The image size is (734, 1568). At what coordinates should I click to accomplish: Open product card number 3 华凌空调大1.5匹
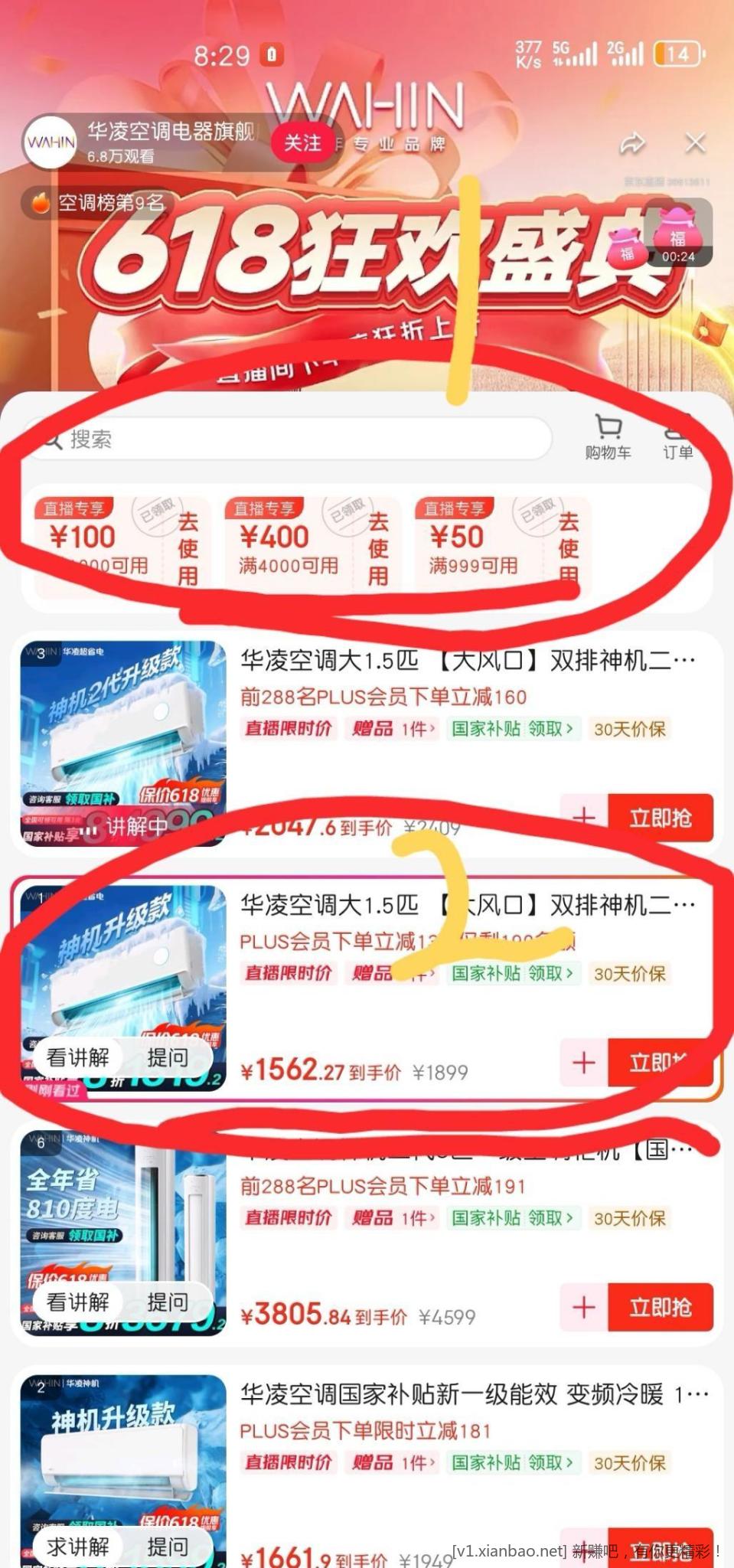[467, 660]
